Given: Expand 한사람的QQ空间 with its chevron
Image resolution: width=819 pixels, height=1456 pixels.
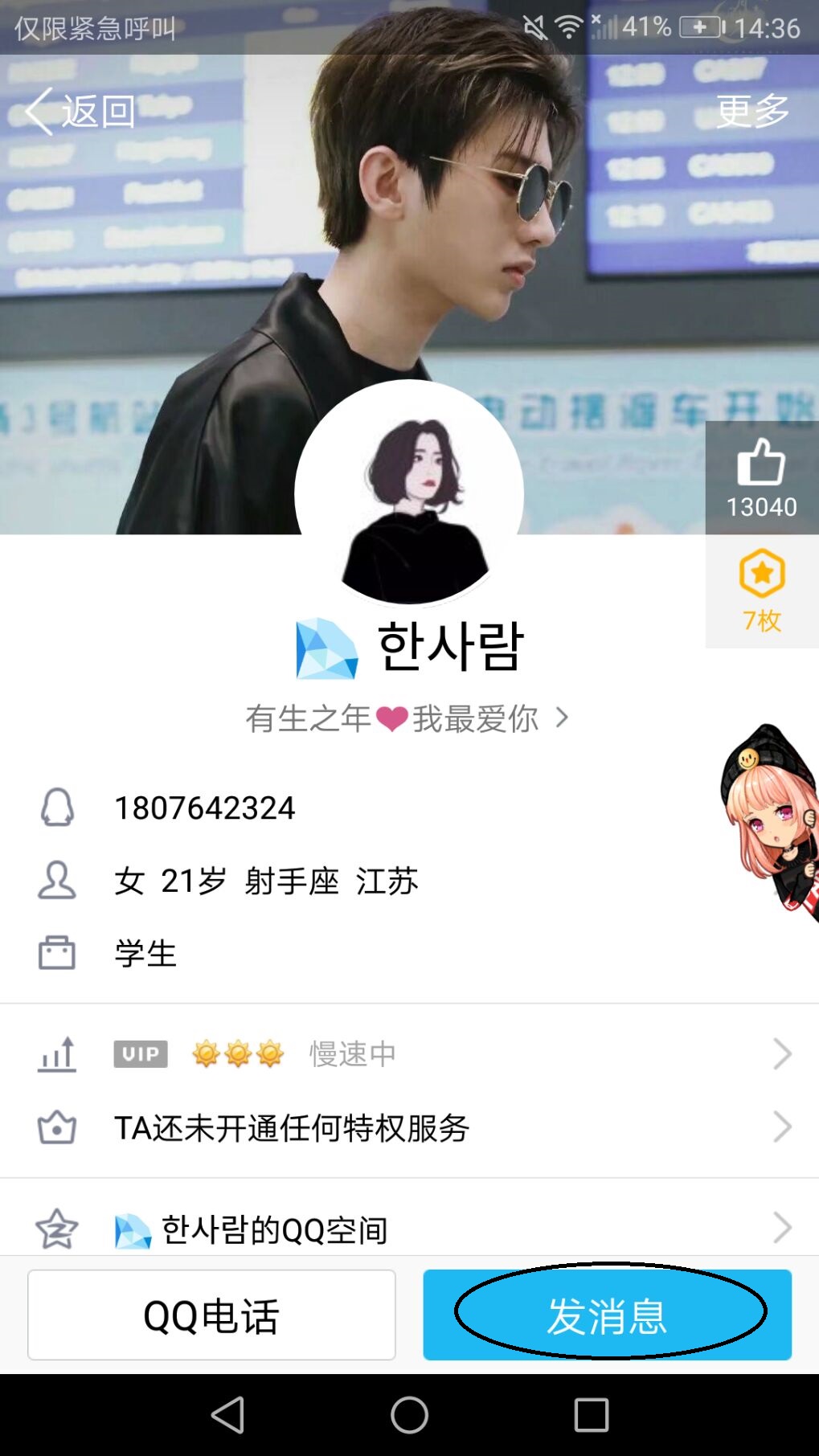Looking at the screenshot, I should (x=780, y=1227).
